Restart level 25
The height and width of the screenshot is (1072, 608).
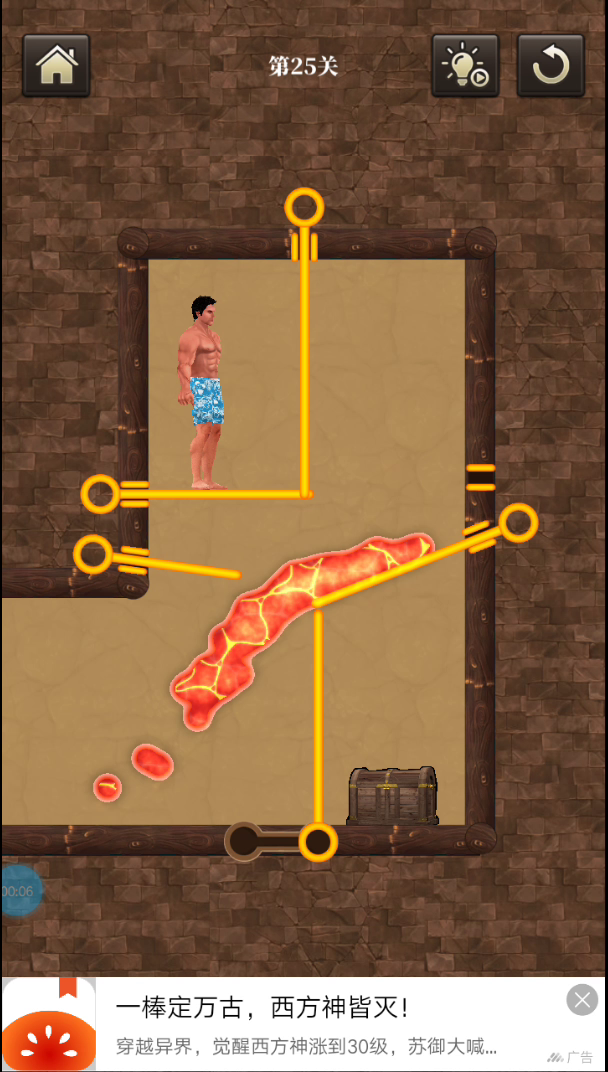point(551,66)
